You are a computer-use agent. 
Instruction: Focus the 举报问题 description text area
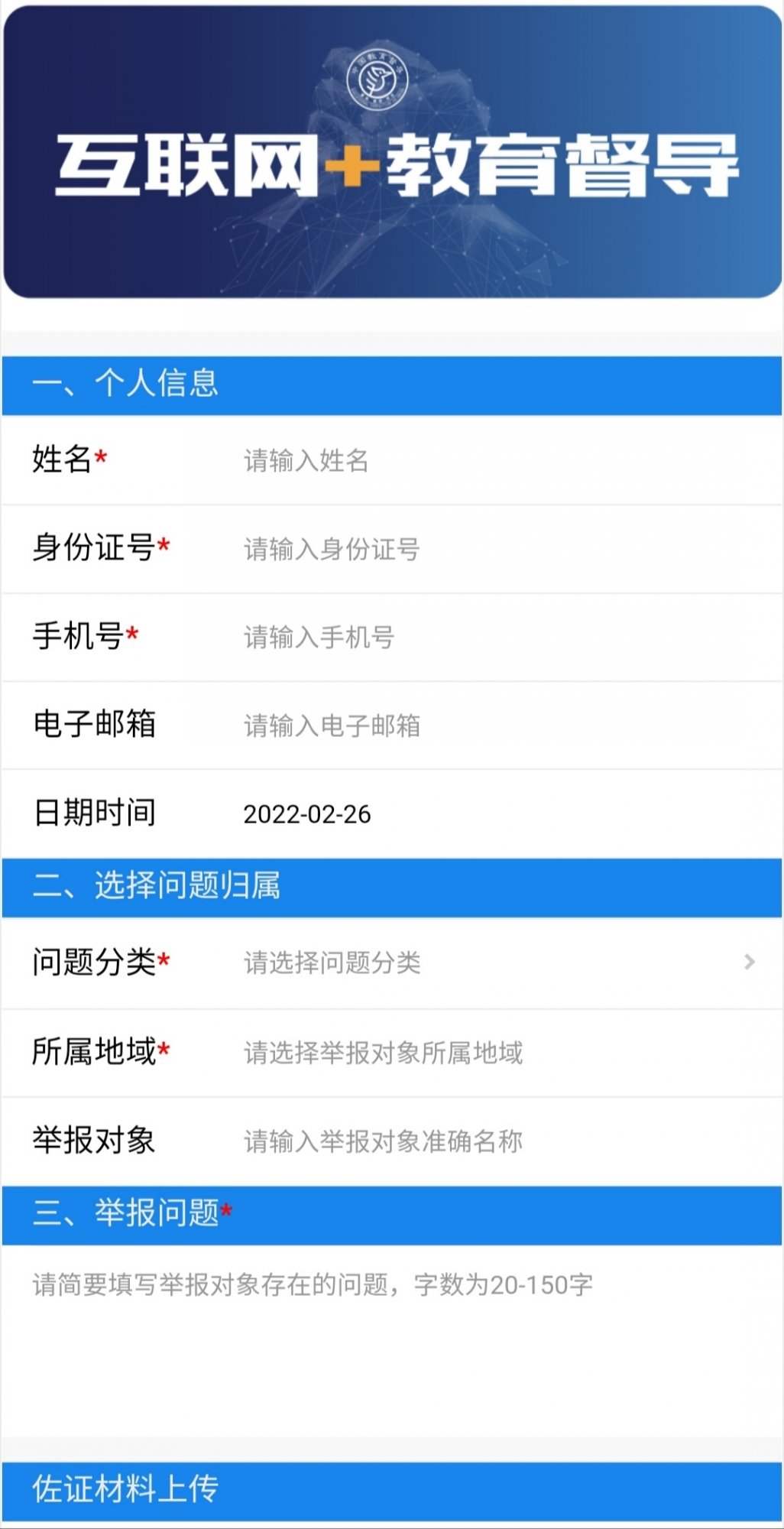pos(391,1338)
